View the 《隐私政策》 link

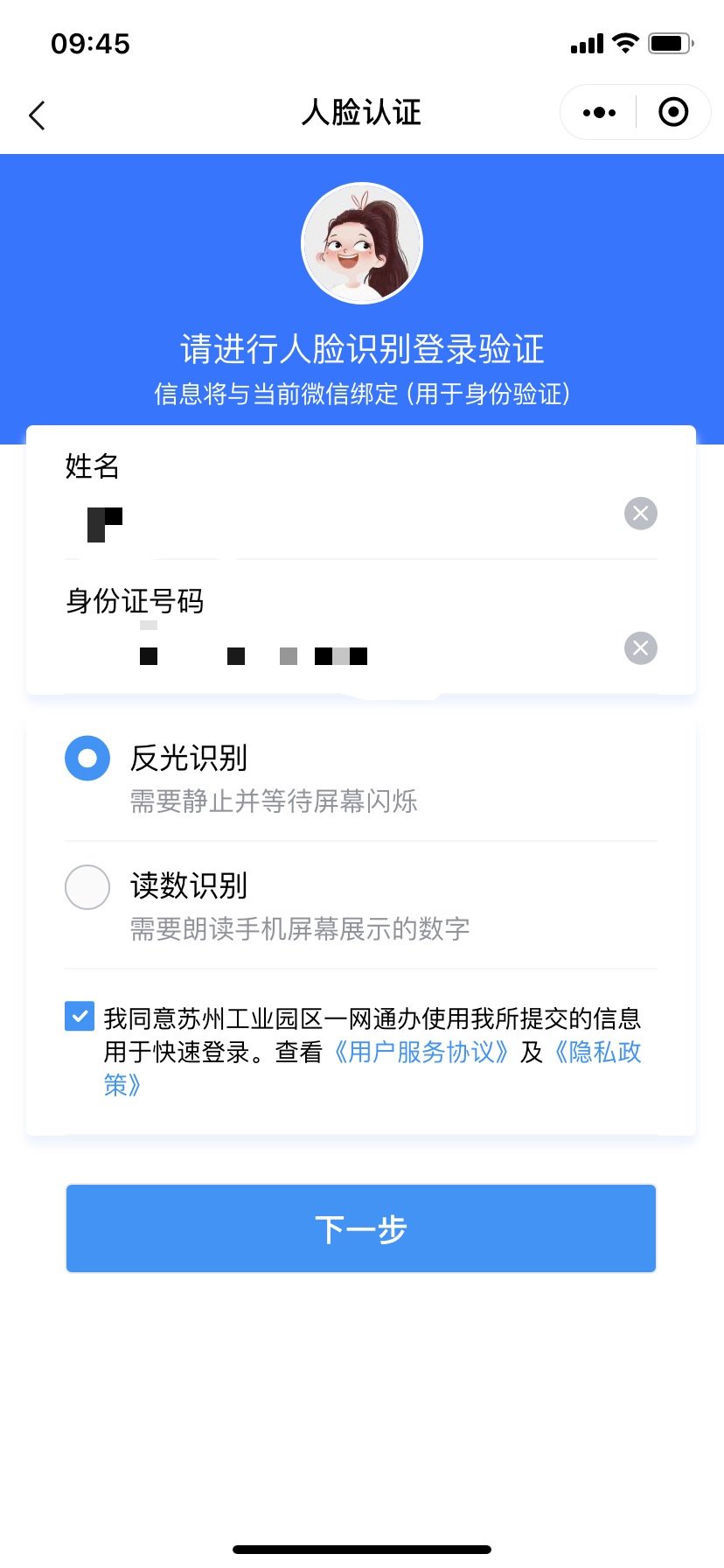598,1052
